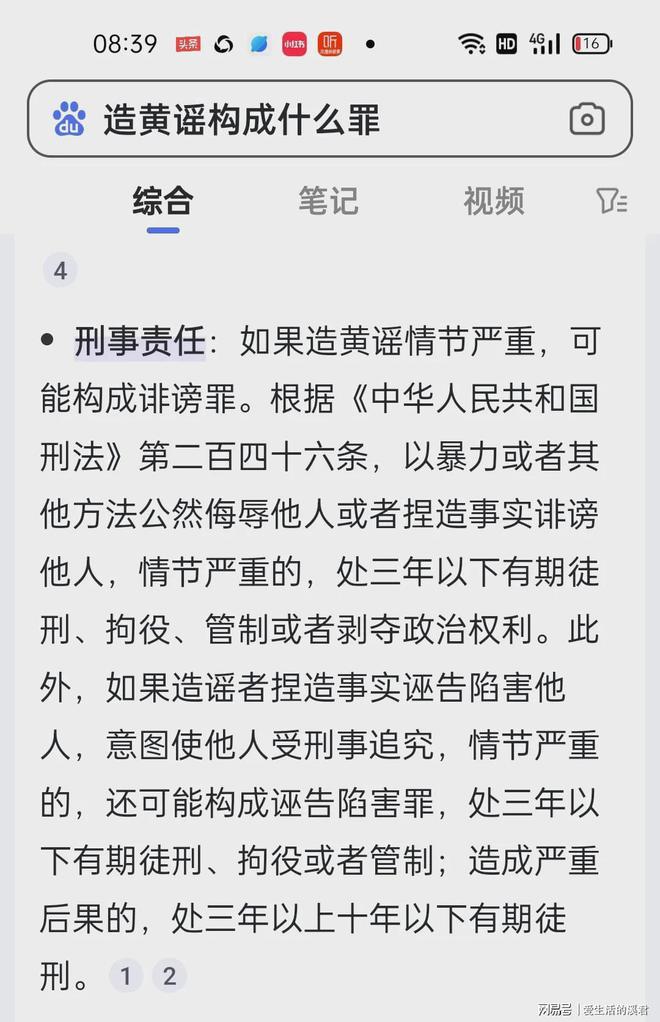Switch to the 视频 tab
The image size is (660, 1022).
(x=493, y=201)
